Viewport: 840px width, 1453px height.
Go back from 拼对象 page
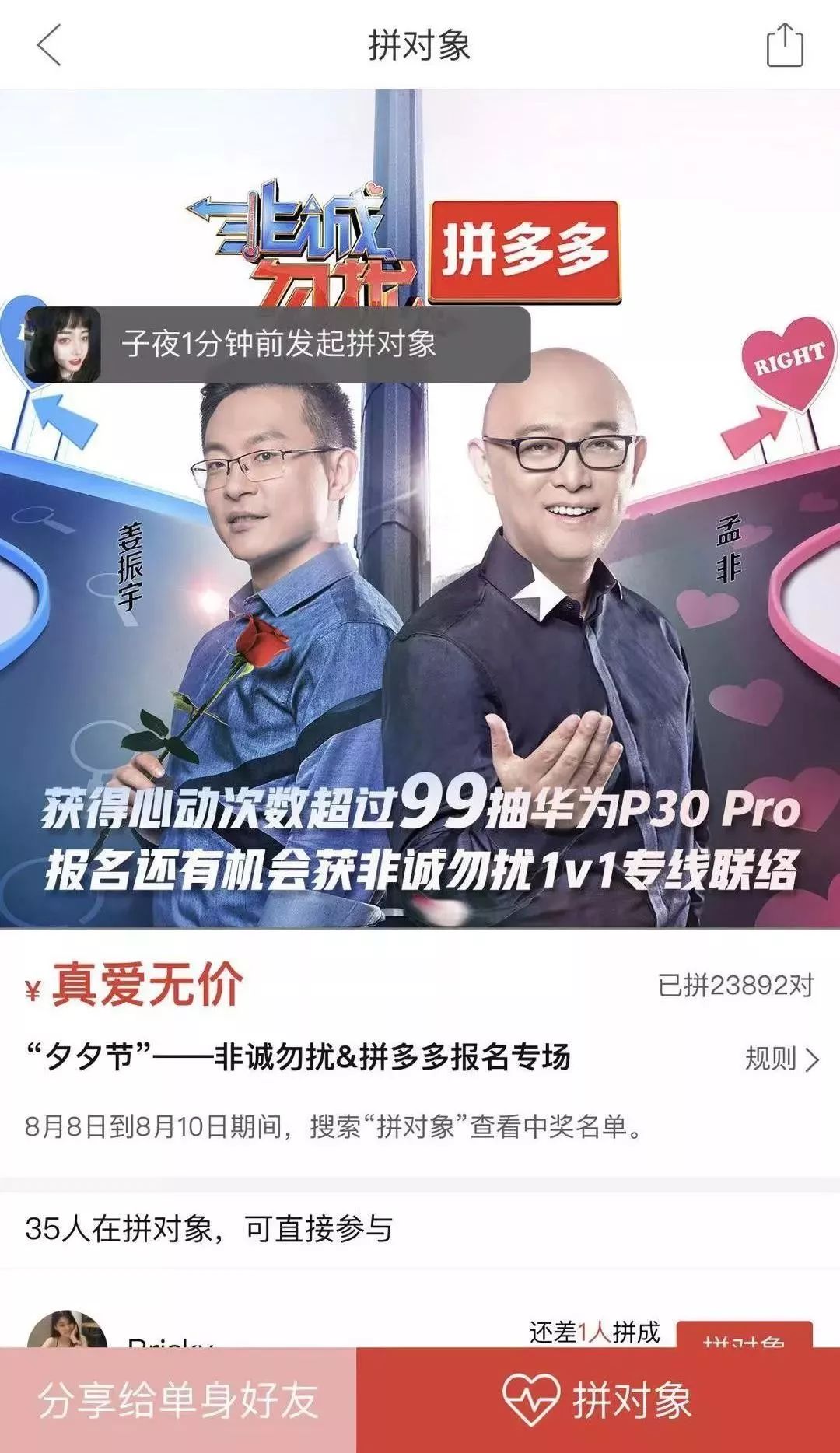point(48,45)
